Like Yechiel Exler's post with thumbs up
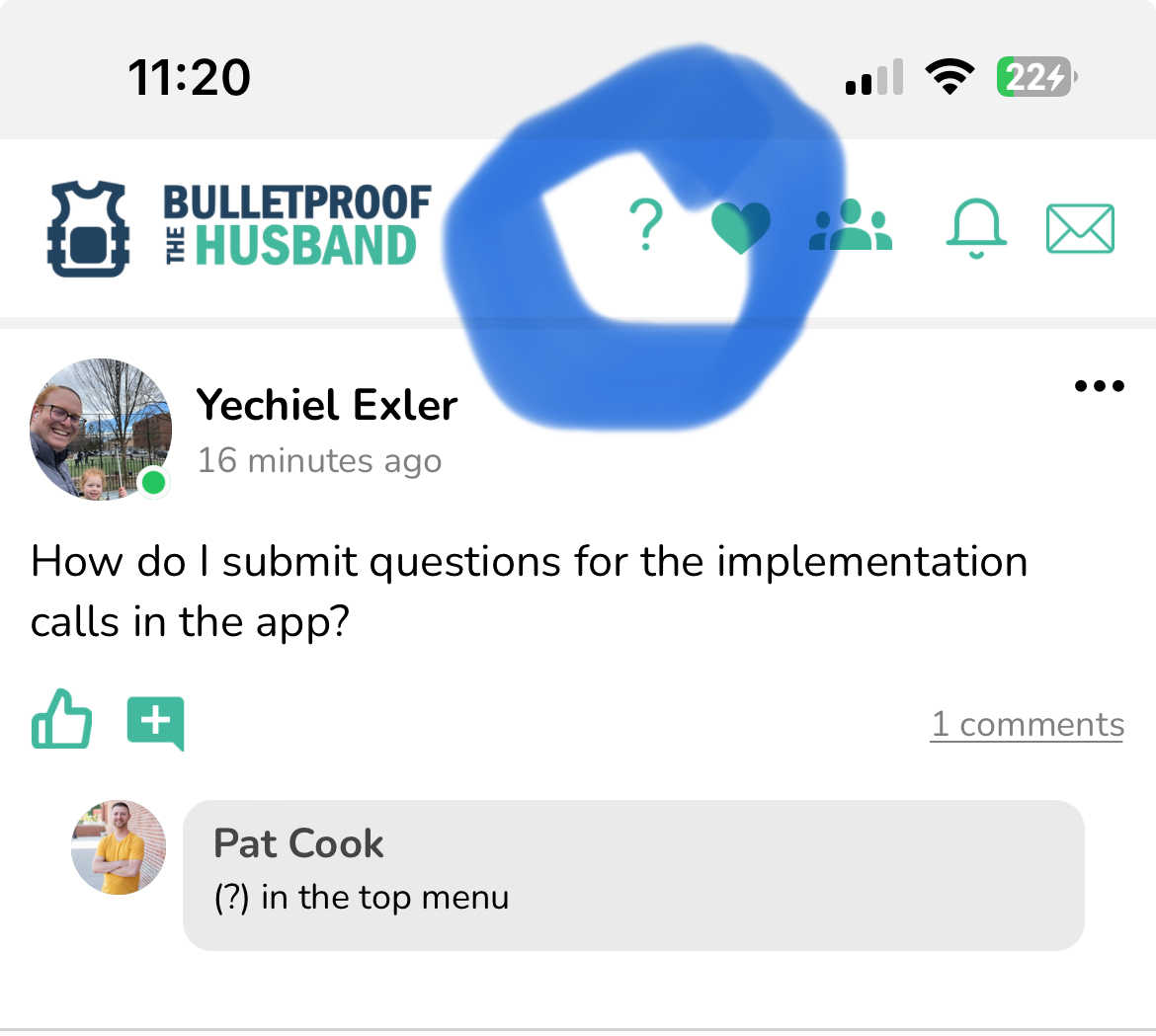Viewport: 1156px width, 1036px height. [x=62, y=720]
